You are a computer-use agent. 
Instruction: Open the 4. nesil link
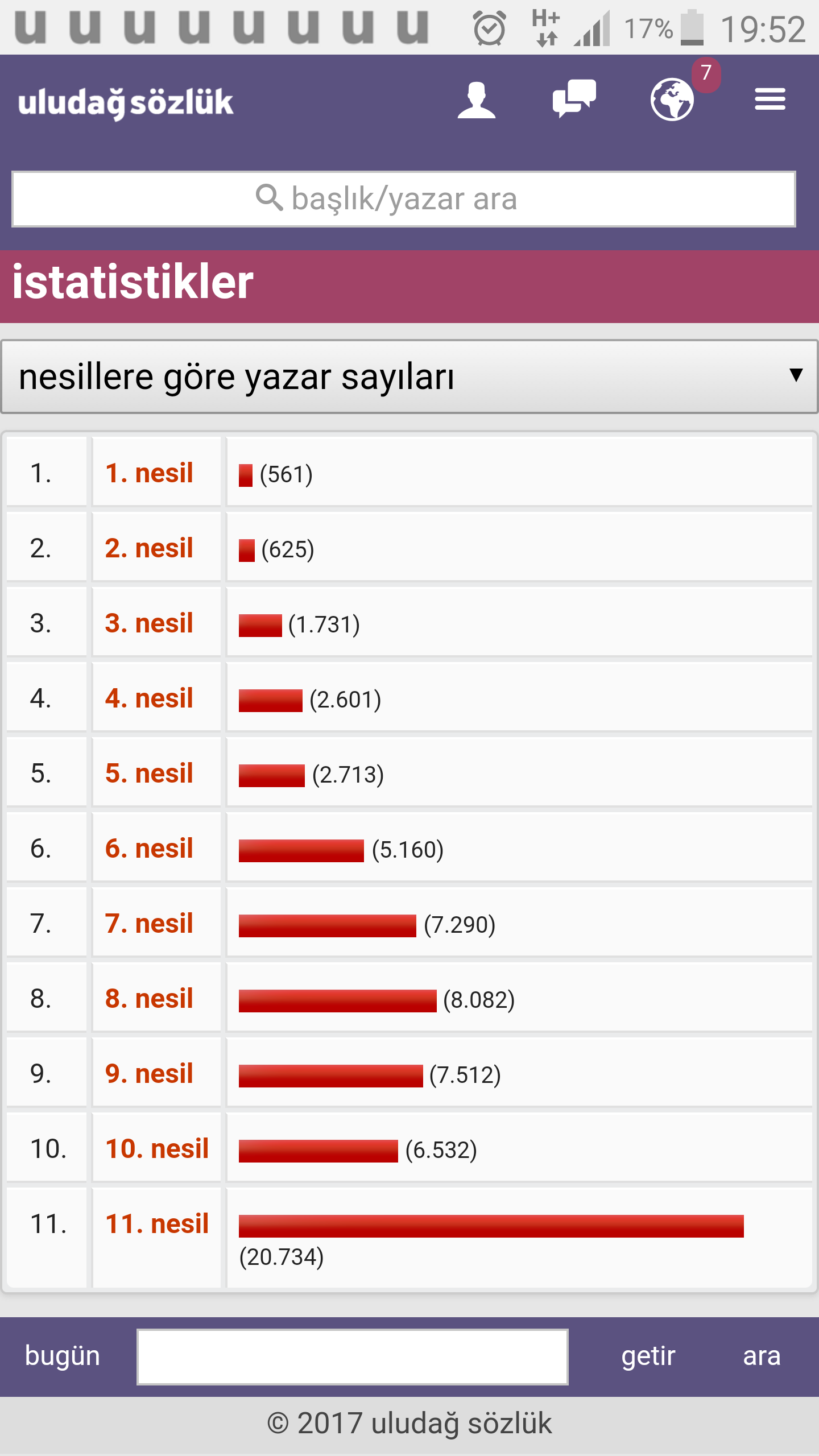point(149,698)
